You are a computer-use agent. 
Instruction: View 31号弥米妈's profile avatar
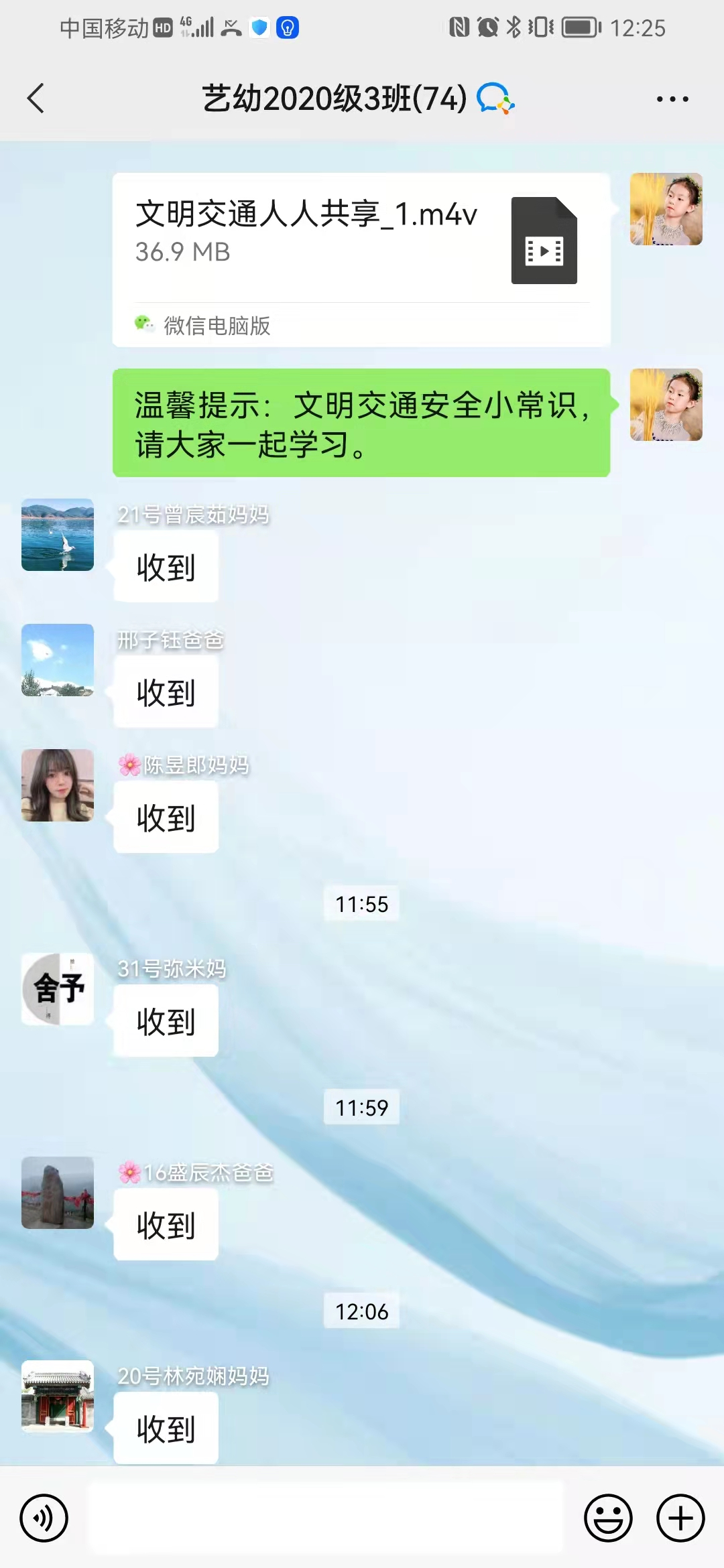pos(58,989)
